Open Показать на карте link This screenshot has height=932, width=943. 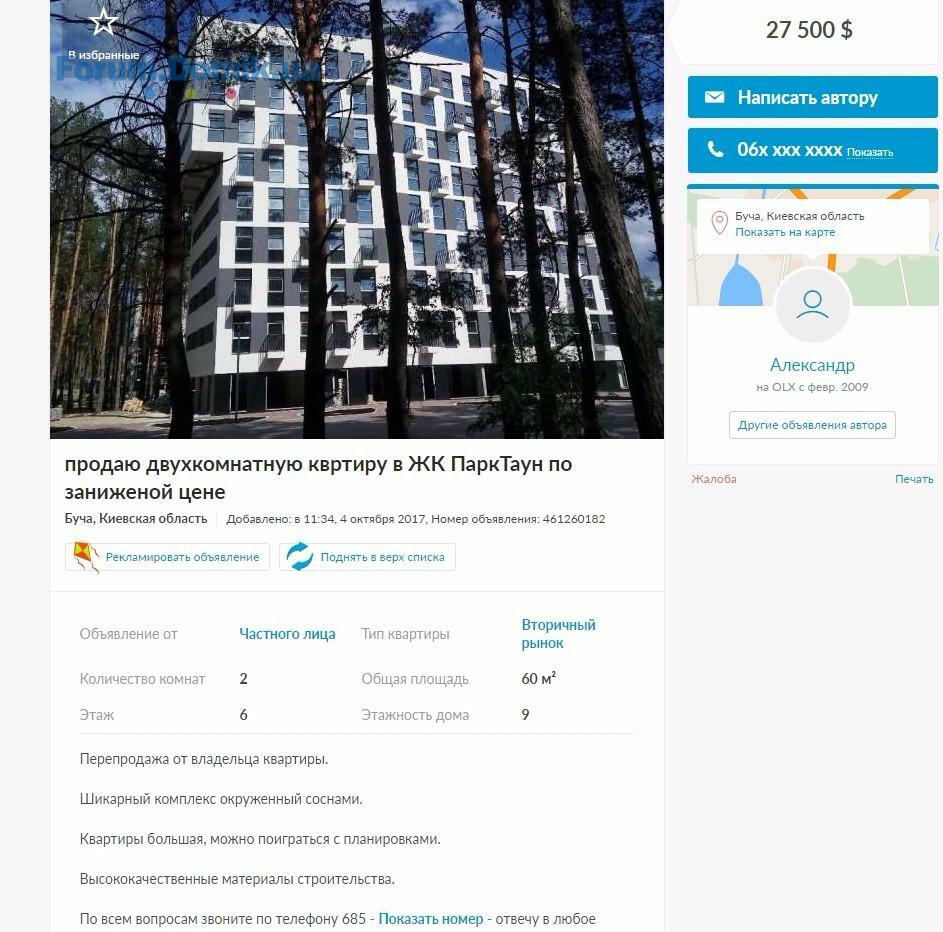pyautogui.click(x=785, y=232)
